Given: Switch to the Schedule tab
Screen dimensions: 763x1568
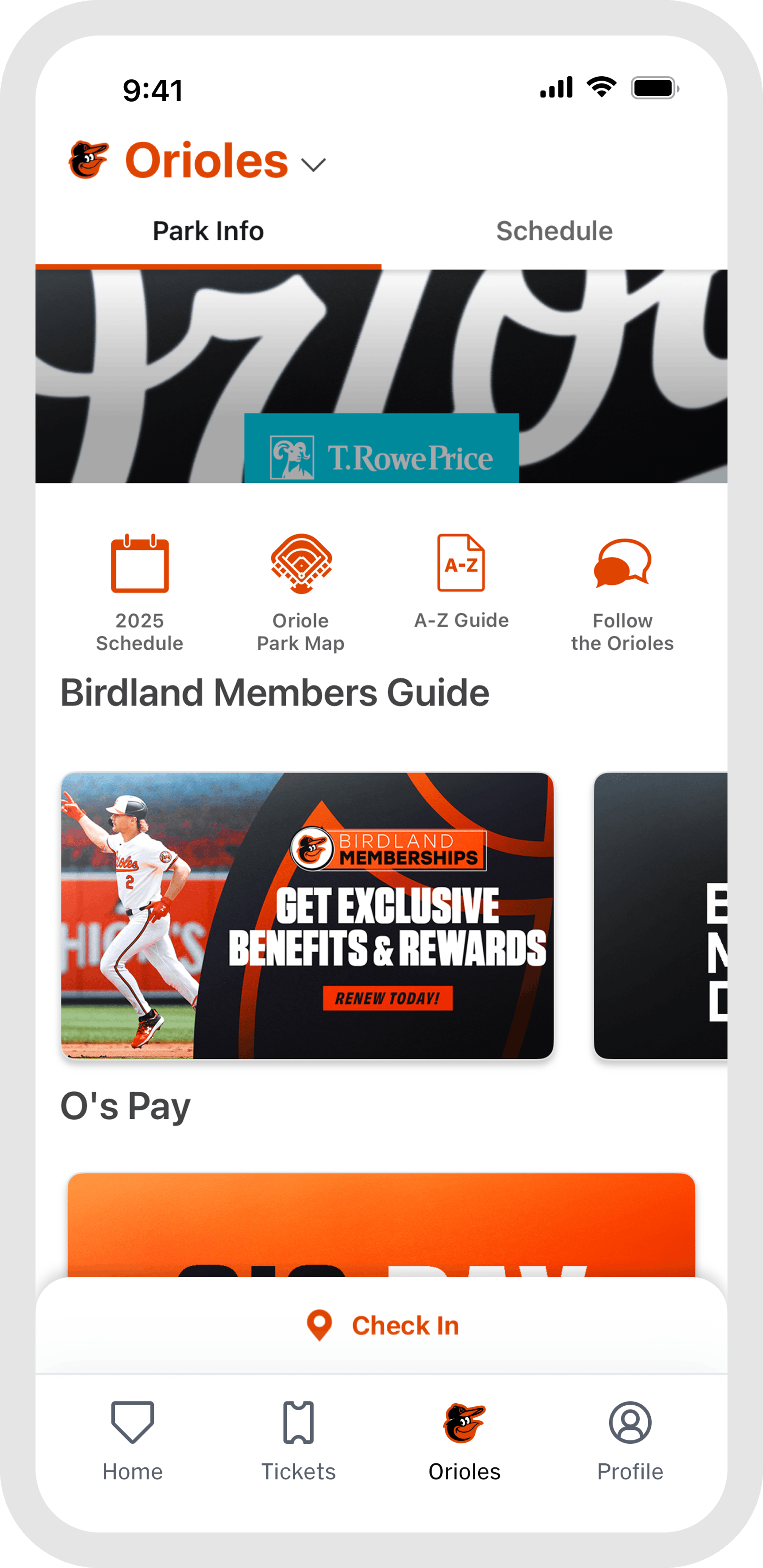Looking at the screenshot, I should tap(554, 231).
